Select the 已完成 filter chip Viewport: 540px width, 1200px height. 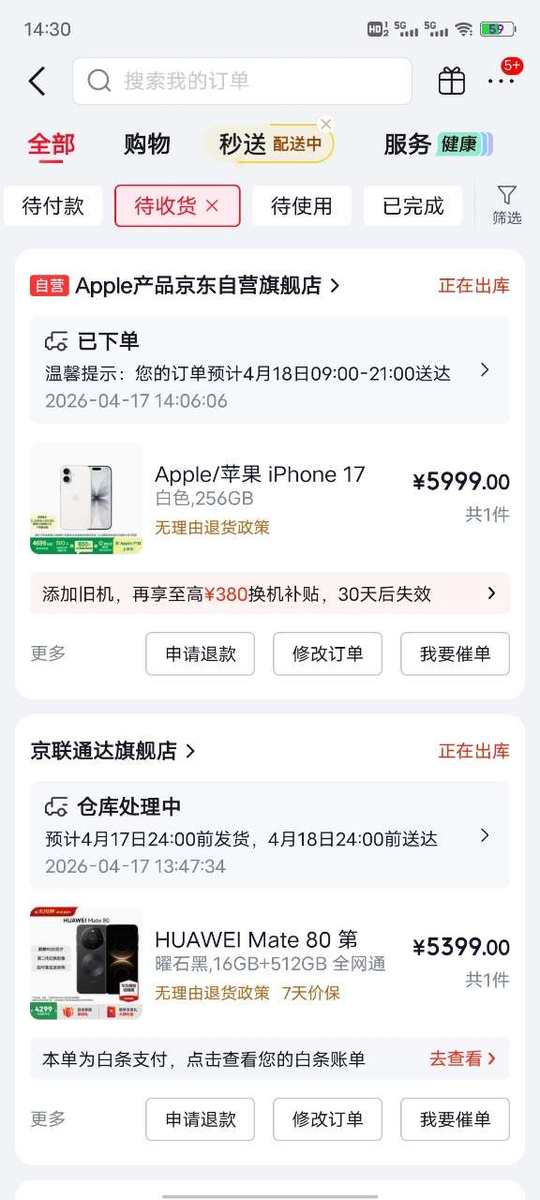[x=413, y=206]
